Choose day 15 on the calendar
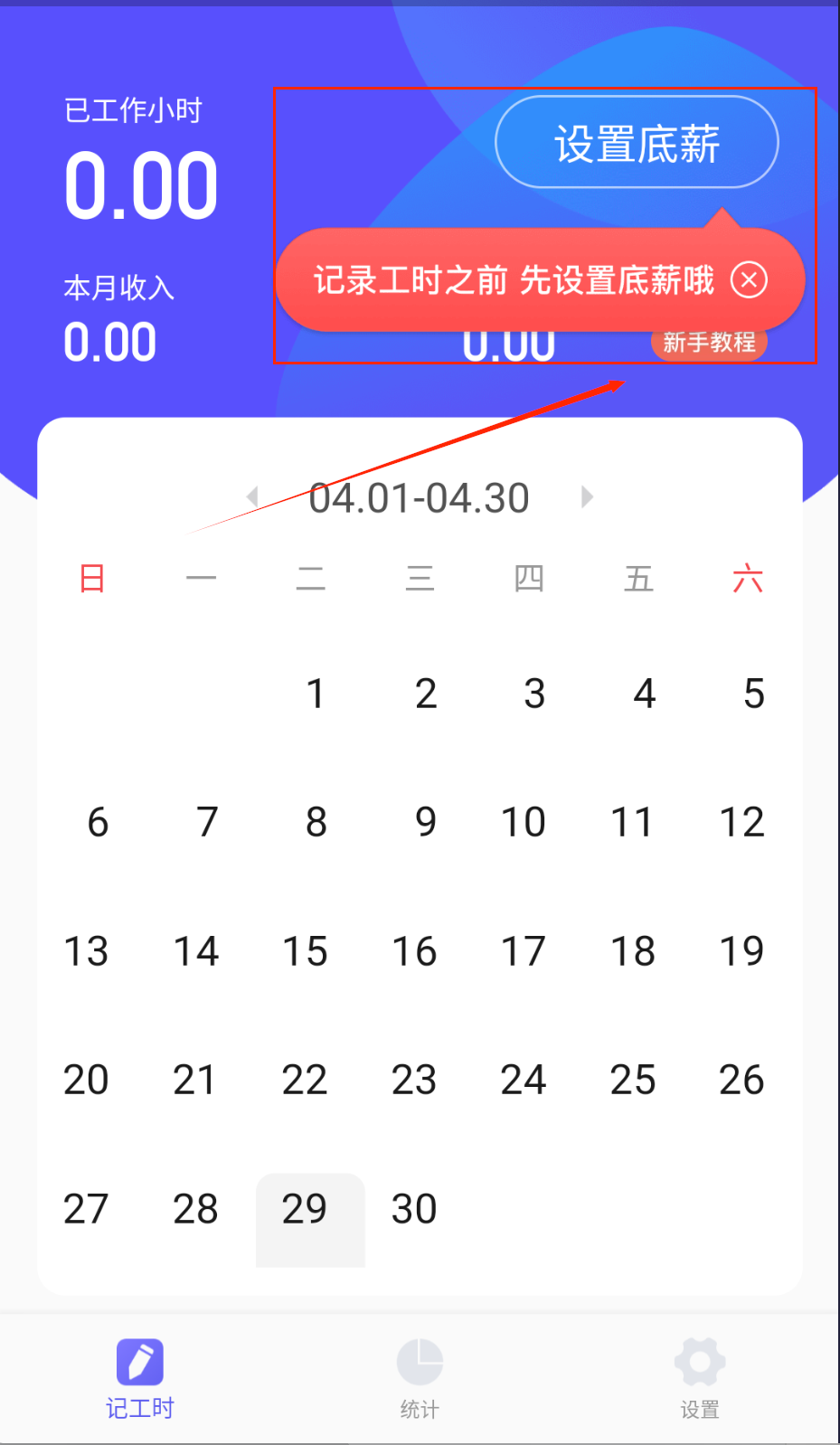Image resolution: width=840 pixels, height=1445 pixels. click(x=305, y=951)
